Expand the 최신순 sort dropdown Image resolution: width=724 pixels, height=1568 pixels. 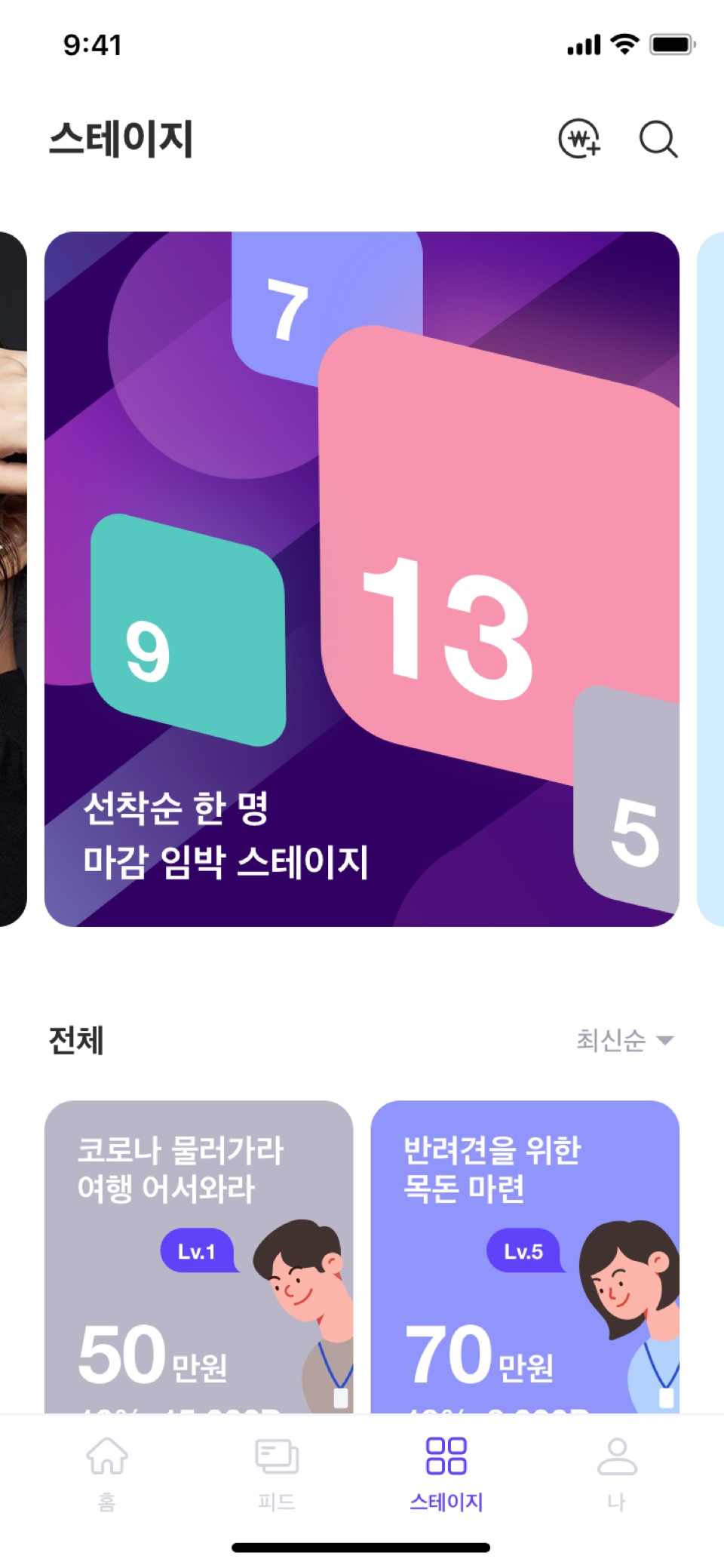(x=624, y=1040)
